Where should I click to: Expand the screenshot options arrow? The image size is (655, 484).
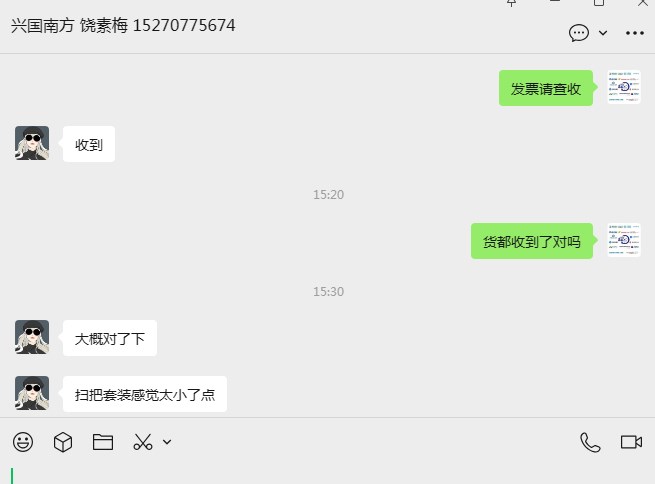coord(167,442)
